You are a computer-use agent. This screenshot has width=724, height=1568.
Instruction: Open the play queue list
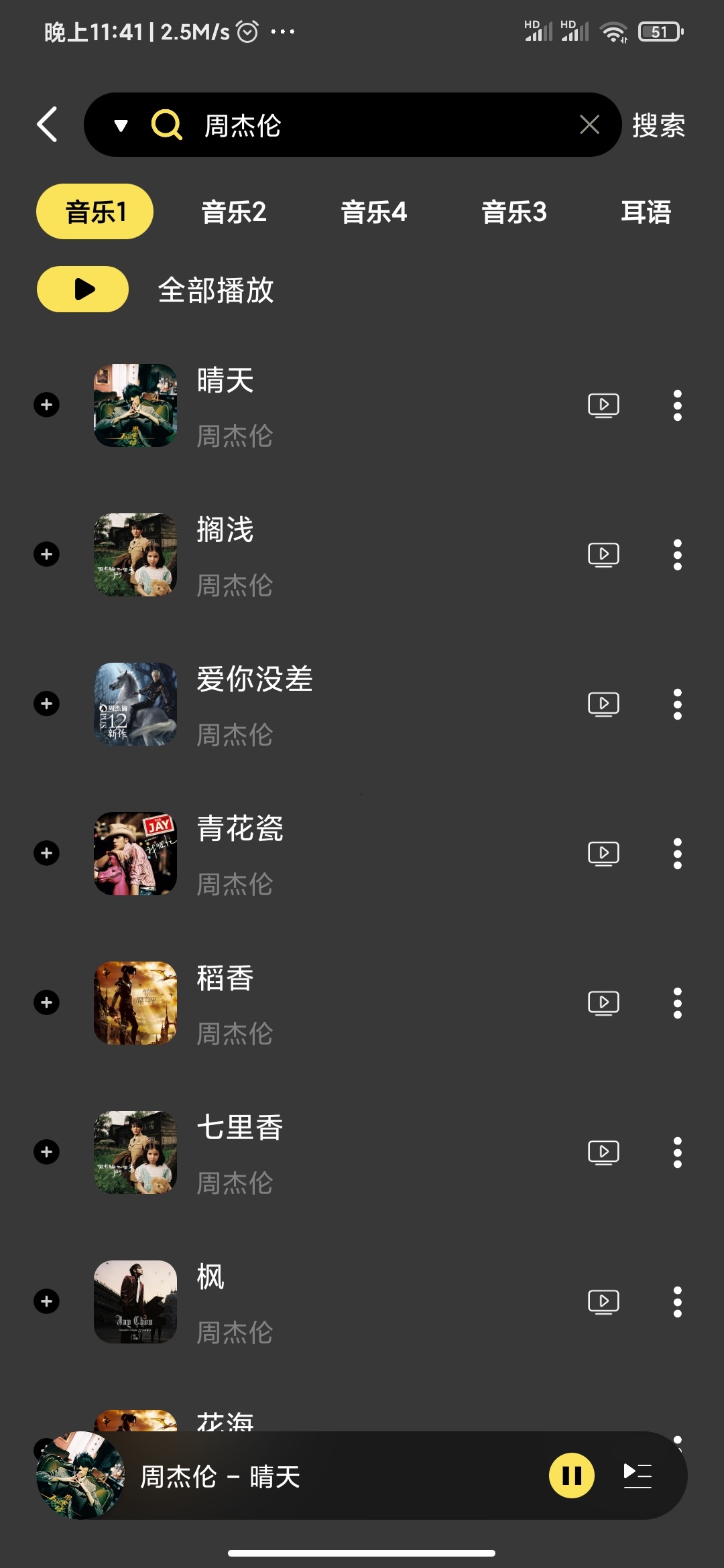point(638,1476)
